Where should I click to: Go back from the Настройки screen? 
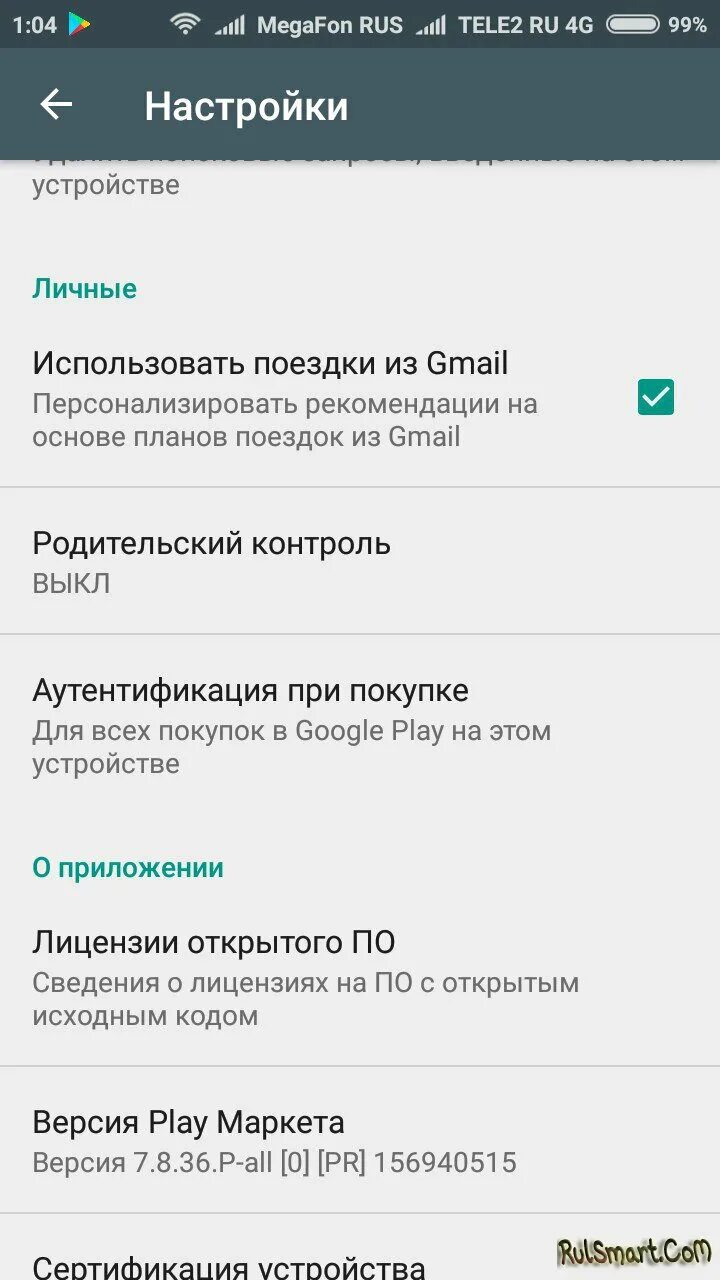pyautogui.click(x=56, y=105)
